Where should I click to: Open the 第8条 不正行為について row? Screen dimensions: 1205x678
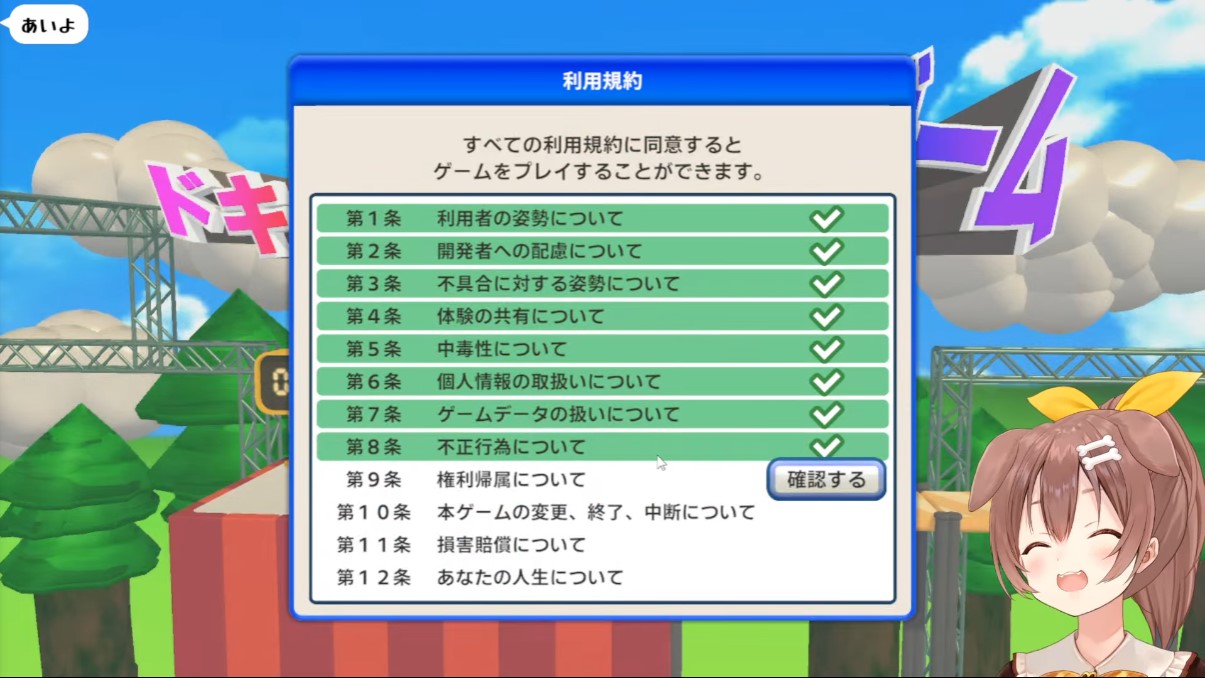[x=602, y=447]
